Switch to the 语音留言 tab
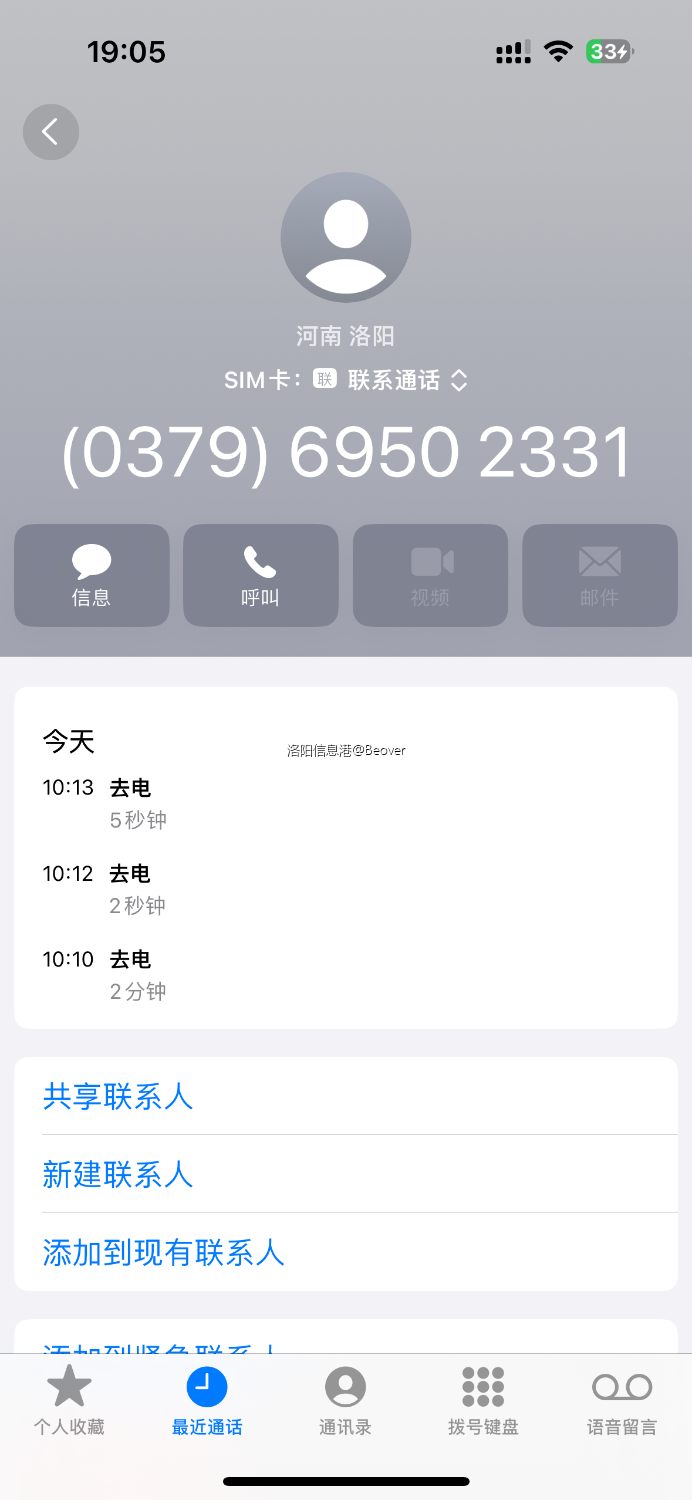The image size is (692, 1500). pos(622,1400)
